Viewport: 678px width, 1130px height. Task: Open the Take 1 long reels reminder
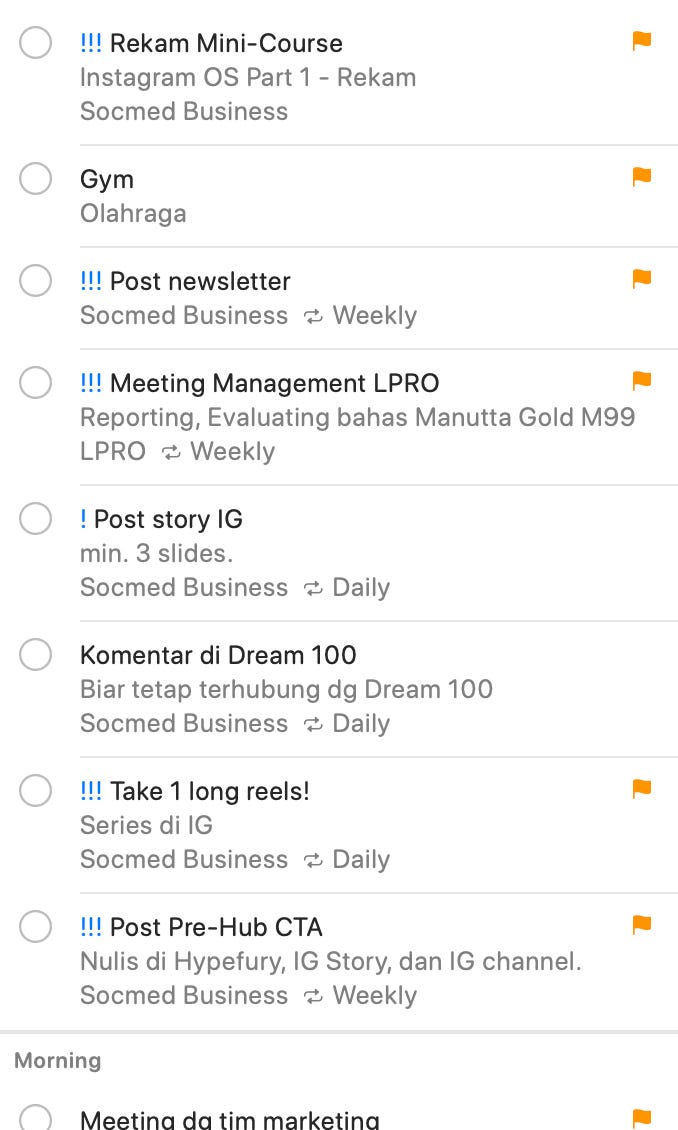click(x=210, y=792)
